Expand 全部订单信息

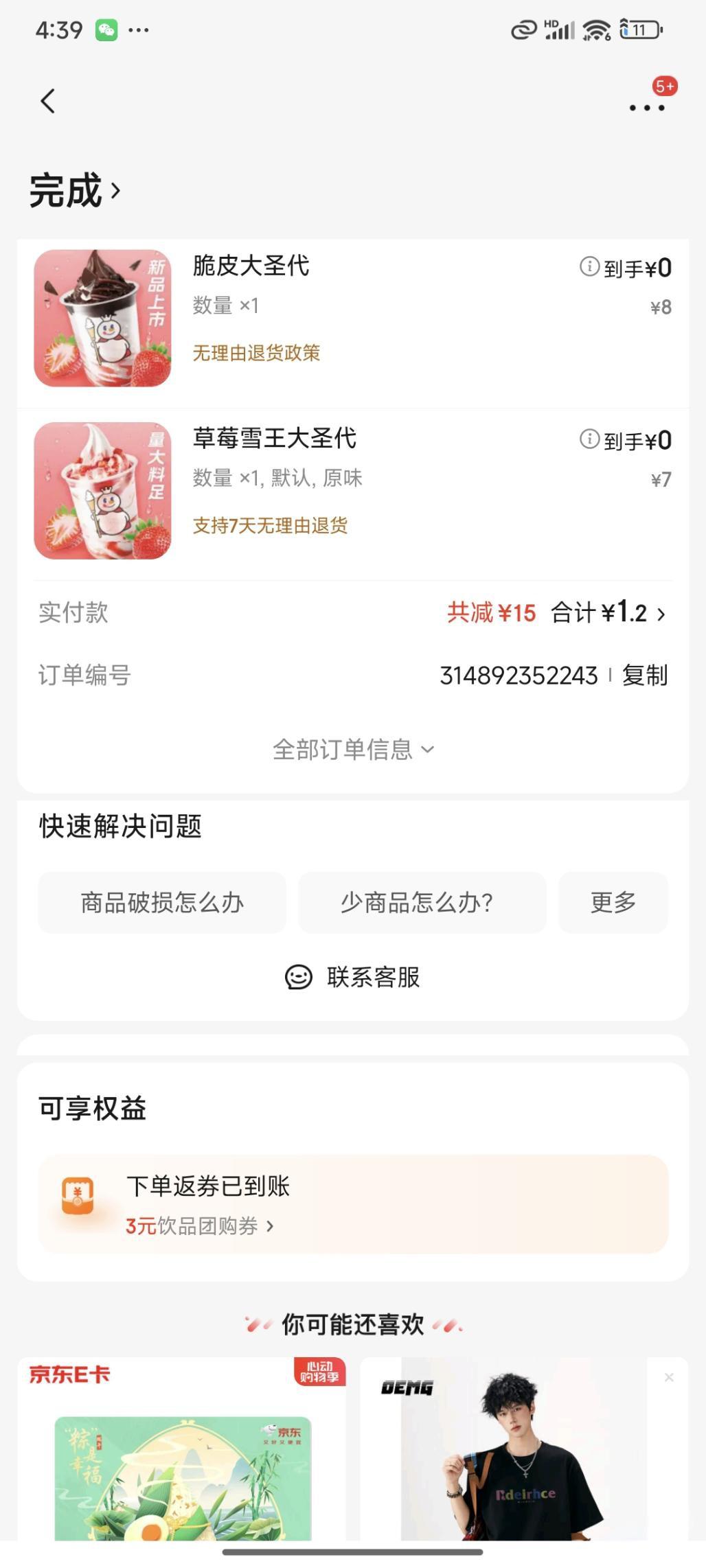(353, 750)
